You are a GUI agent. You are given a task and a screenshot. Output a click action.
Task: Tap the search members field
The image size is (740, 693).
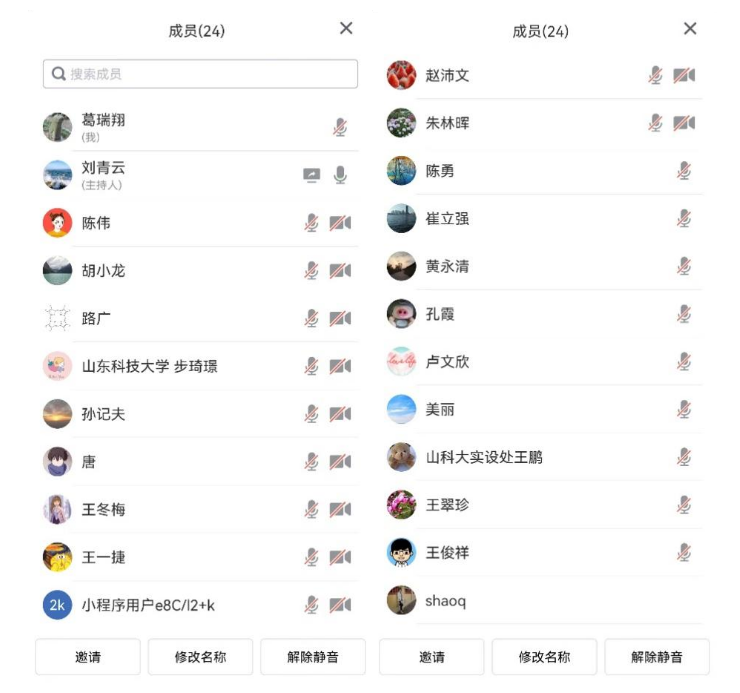pyautogui.click(x=200, y=74)
